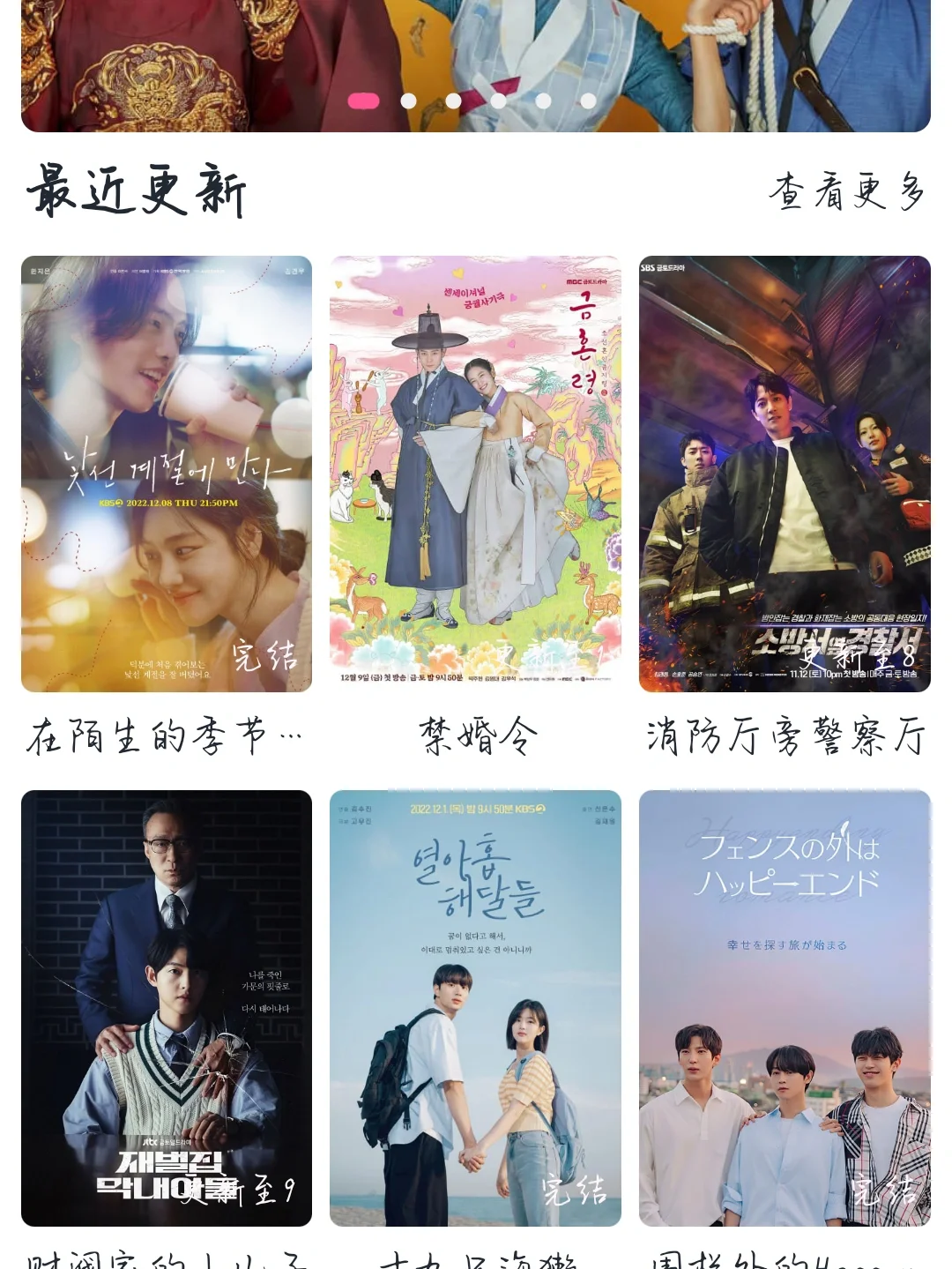Tap 查看更多 beside 最近更新
This screenshot has height=1269, width=952.
(x=847, y=191)
